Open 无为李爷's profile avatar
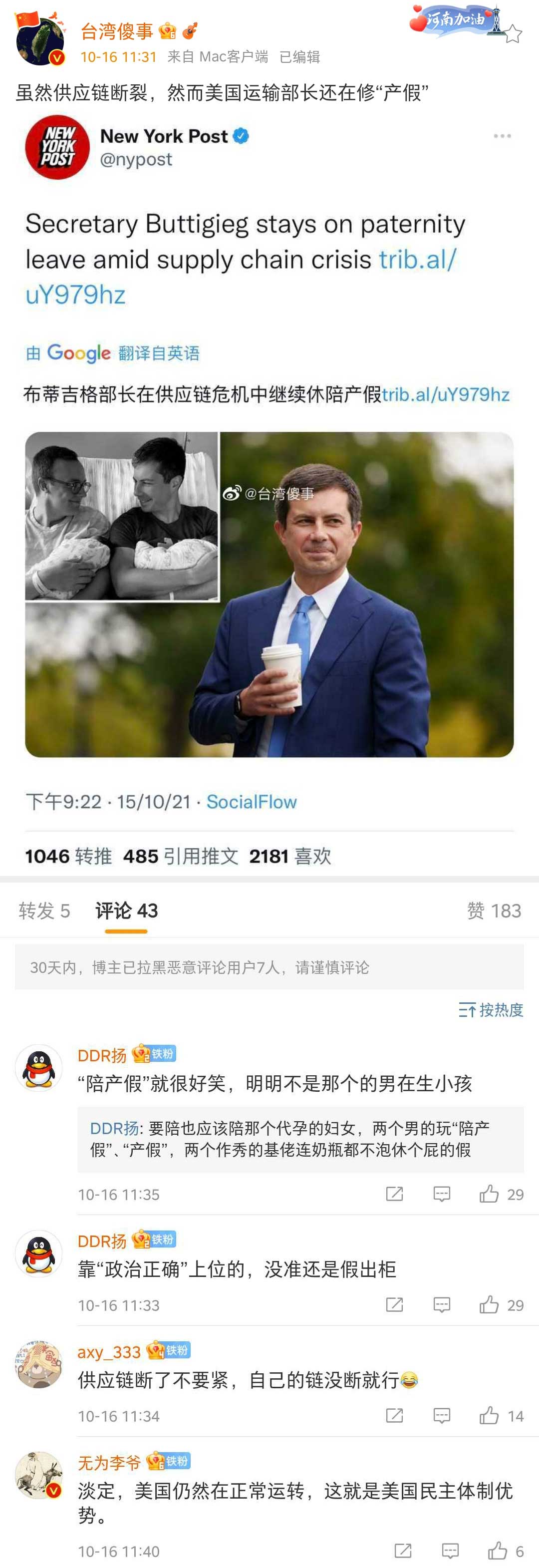539x1568 pixels. coord(39,1475)
